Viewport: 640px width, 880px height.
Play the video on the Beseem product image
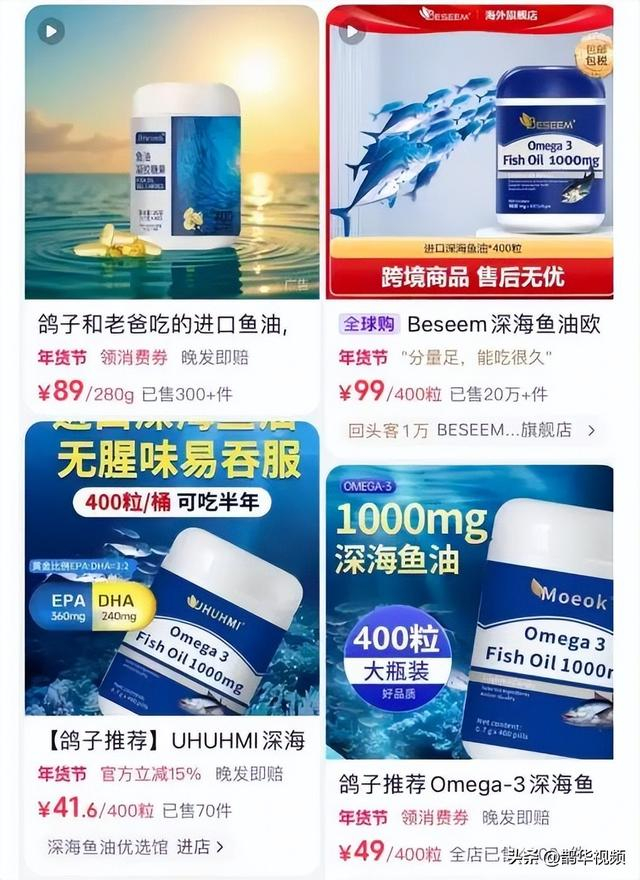pyautogui.click(x=351, y=31)
